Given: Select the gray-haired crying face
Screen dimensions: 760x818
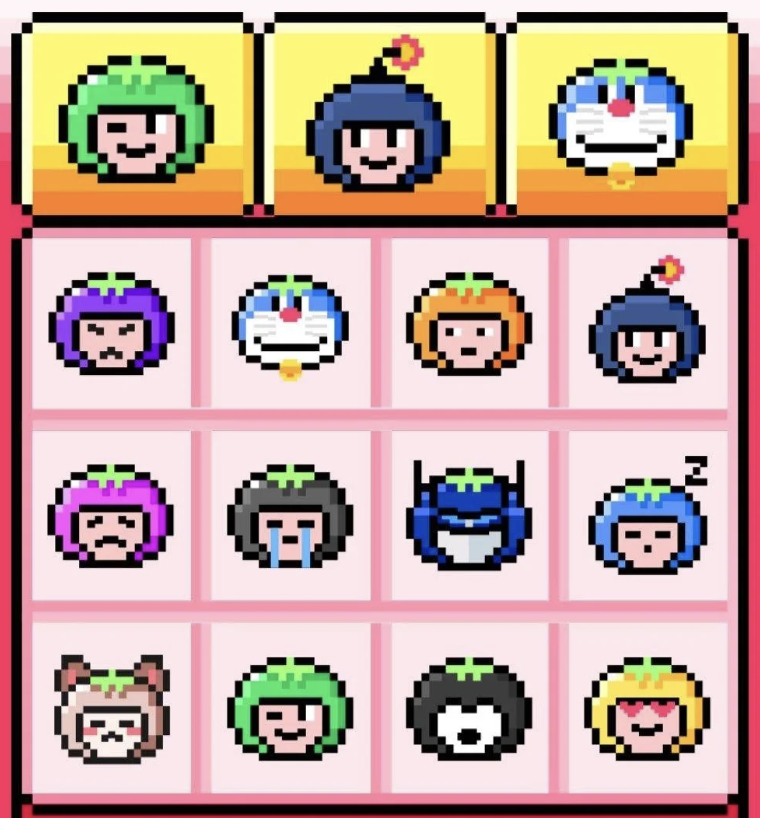Looking at the screenshot, I should point(290,516).
